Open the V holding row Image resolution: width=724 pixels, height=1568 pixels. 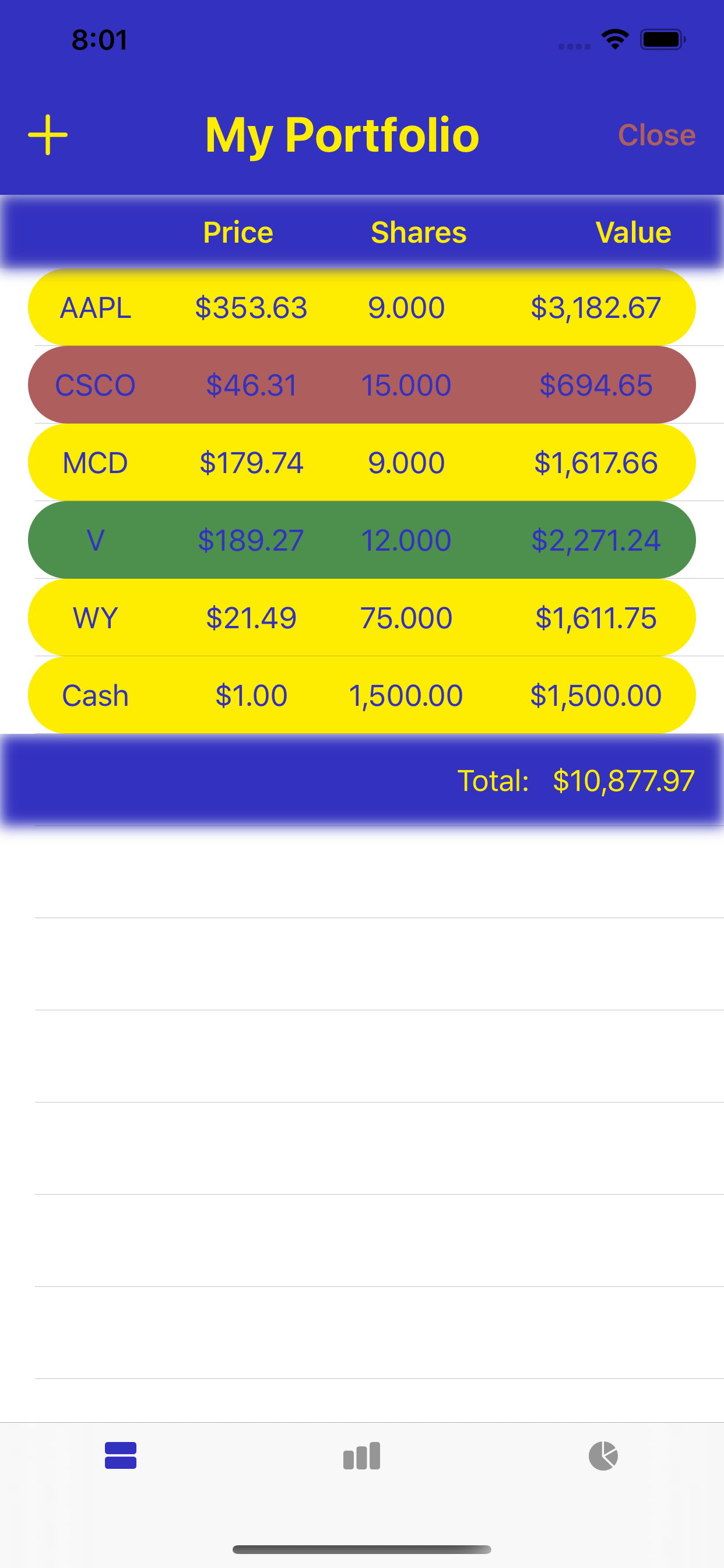[x=361, y=540]
